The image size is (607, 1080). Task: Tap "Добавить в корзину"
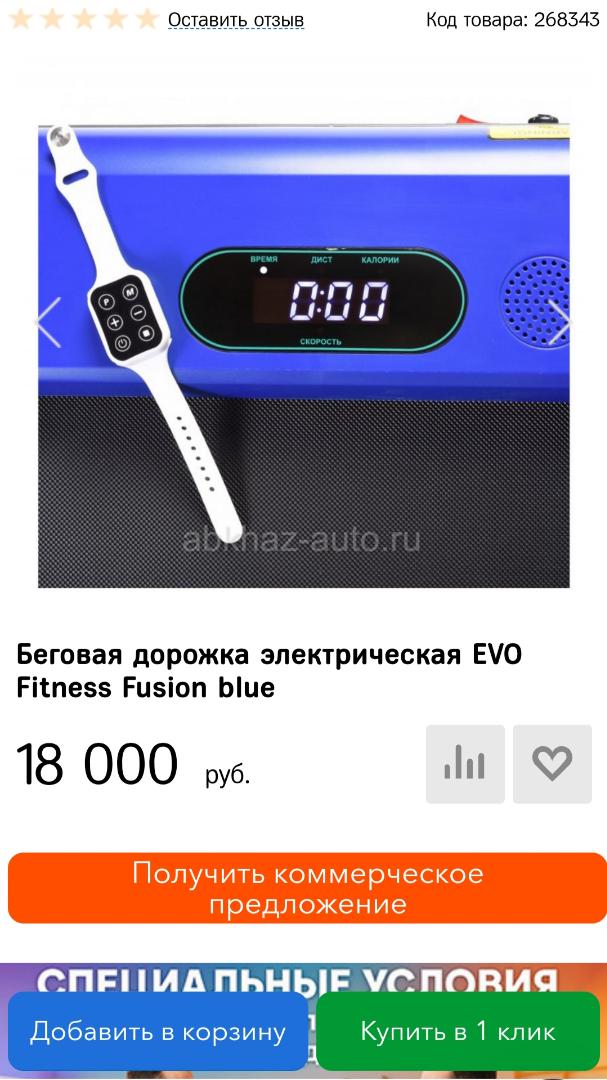point(158,1031)
